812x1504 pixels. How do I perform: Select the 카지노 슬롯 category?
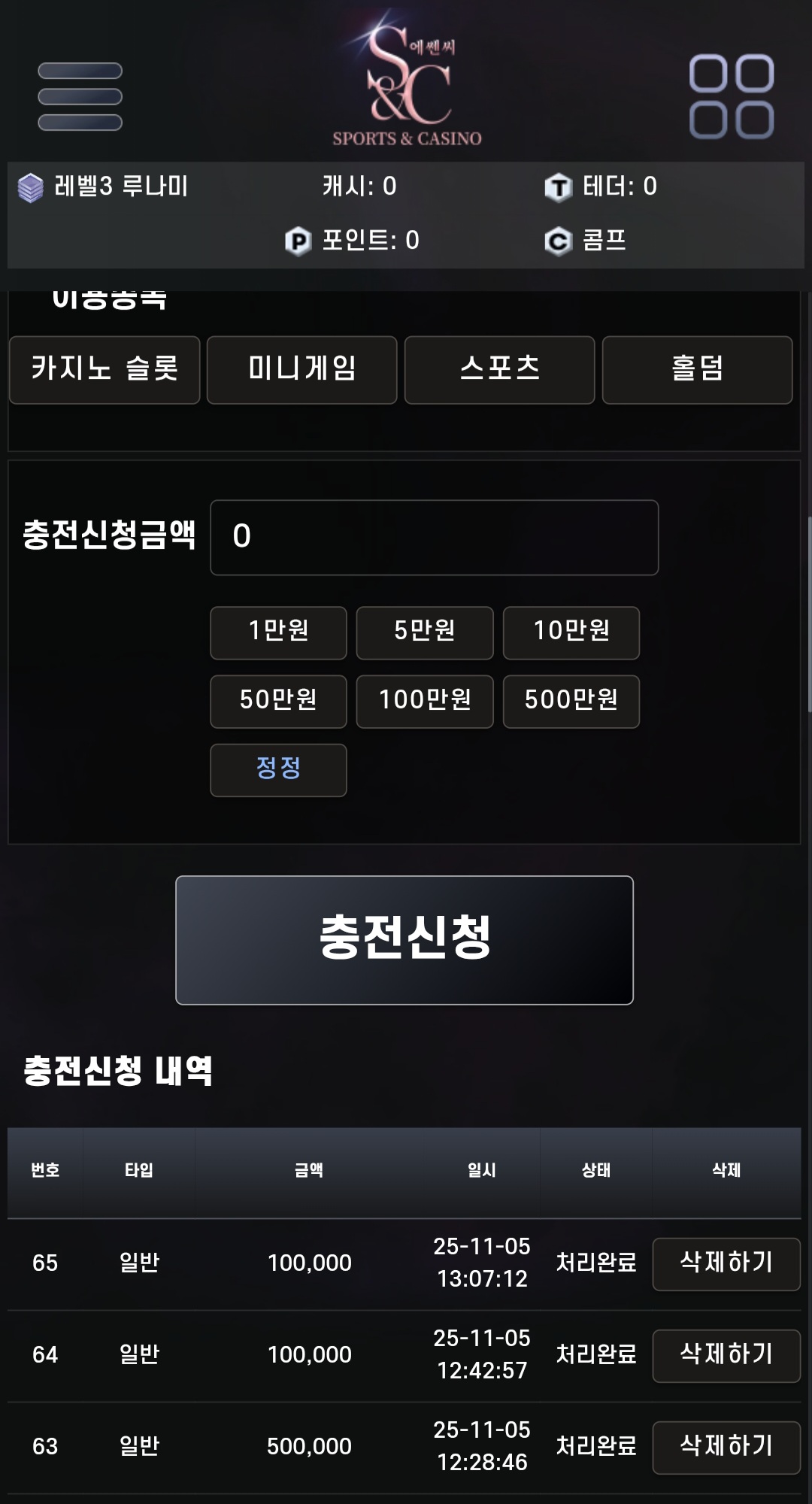click(105, 369)
